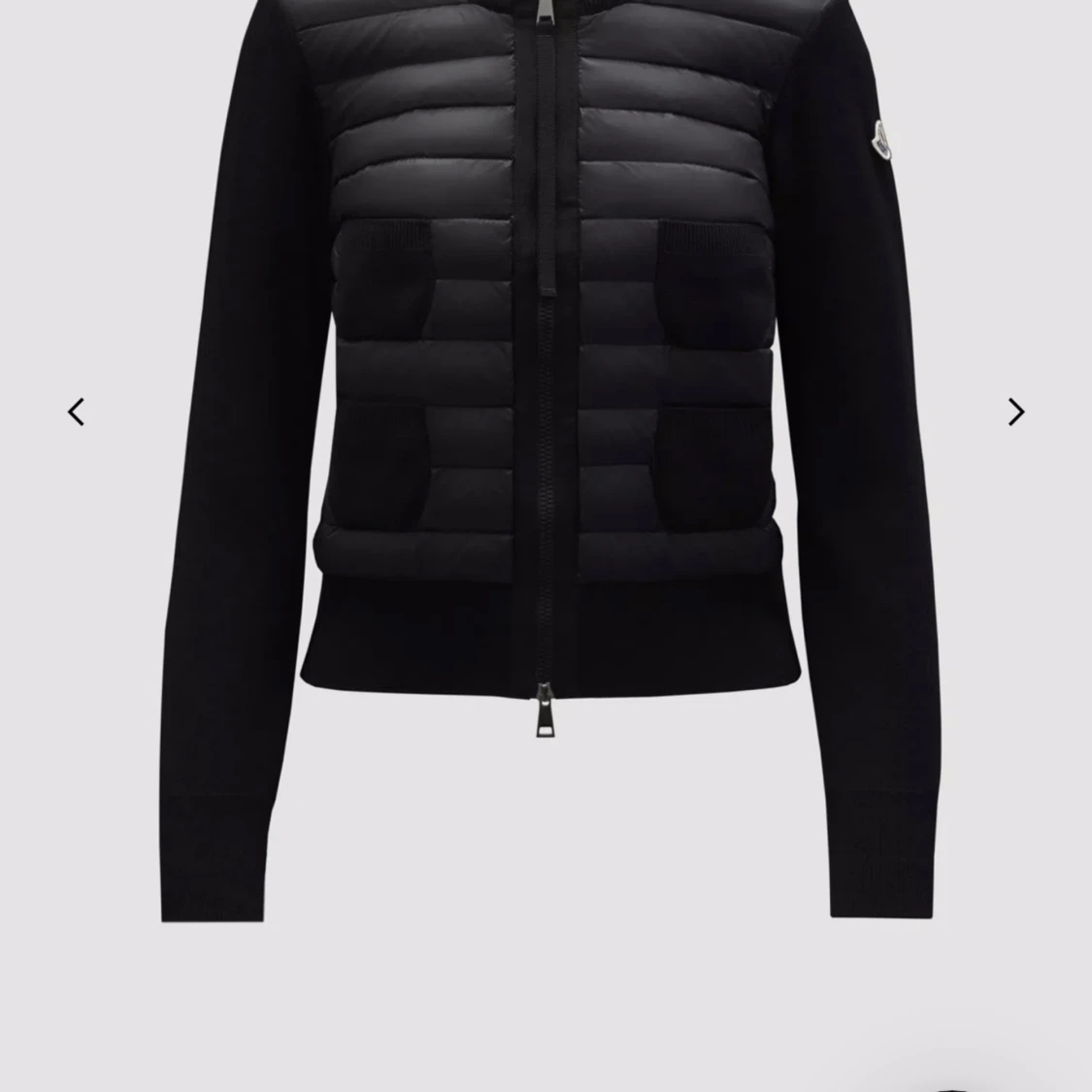Viewport: 1092px width, 1092px height.
Task: Go to the previous product image
Action: [x=76, y=413]
